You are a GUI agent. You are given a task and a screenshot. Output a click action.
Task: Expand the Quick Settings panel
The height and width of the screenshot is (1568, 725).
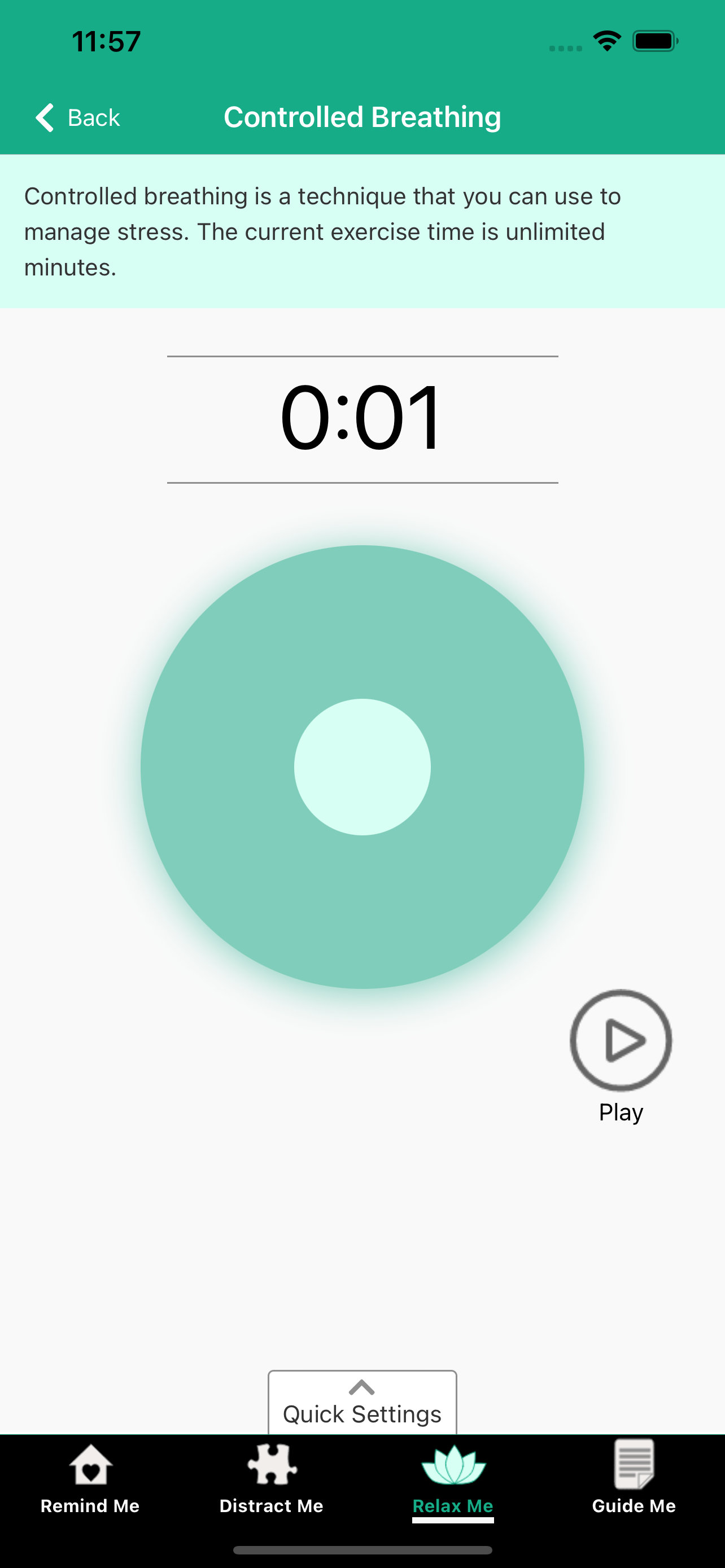coord(362,1401)
